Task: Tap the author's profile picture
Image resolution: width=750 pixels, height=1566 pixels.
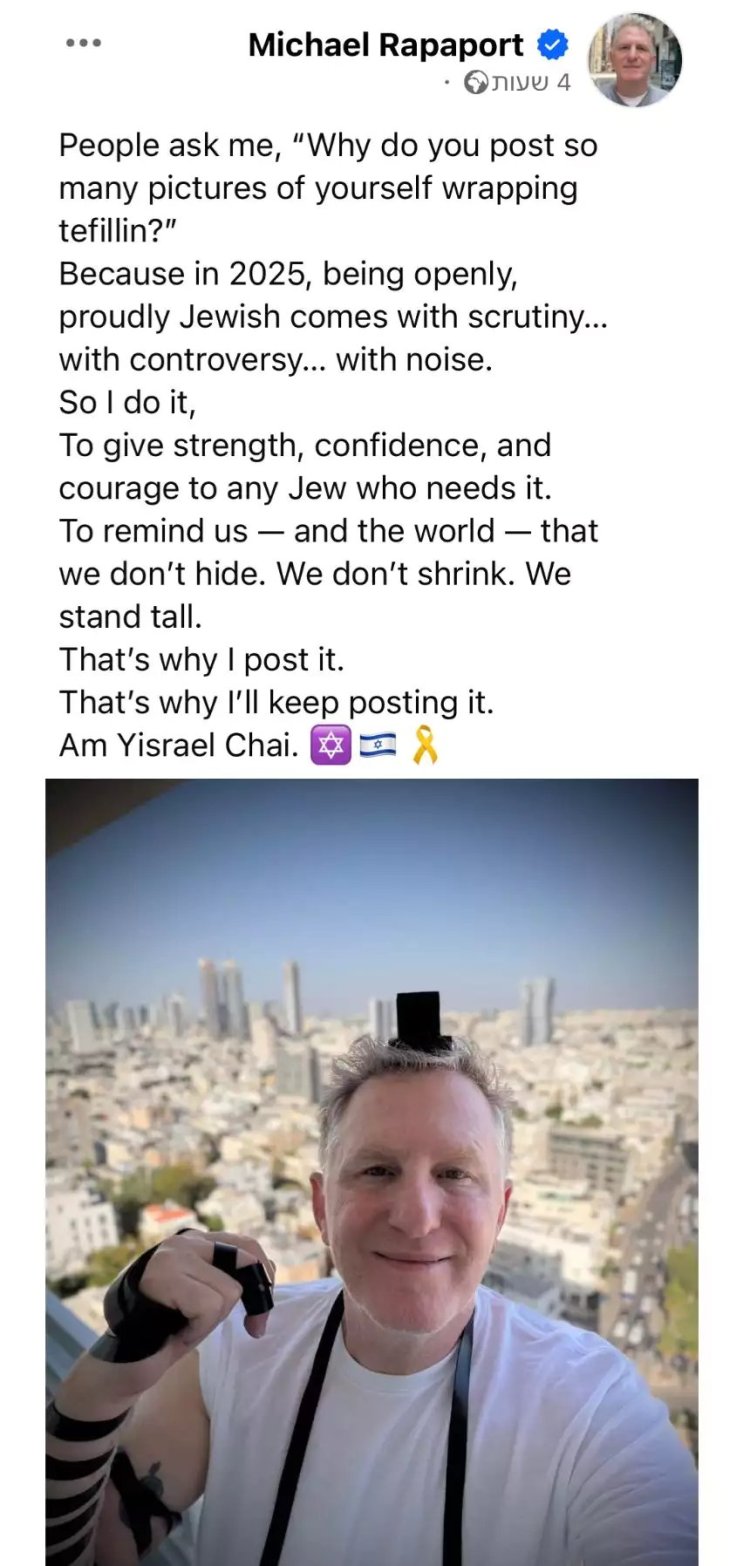Action: point(634,60)
